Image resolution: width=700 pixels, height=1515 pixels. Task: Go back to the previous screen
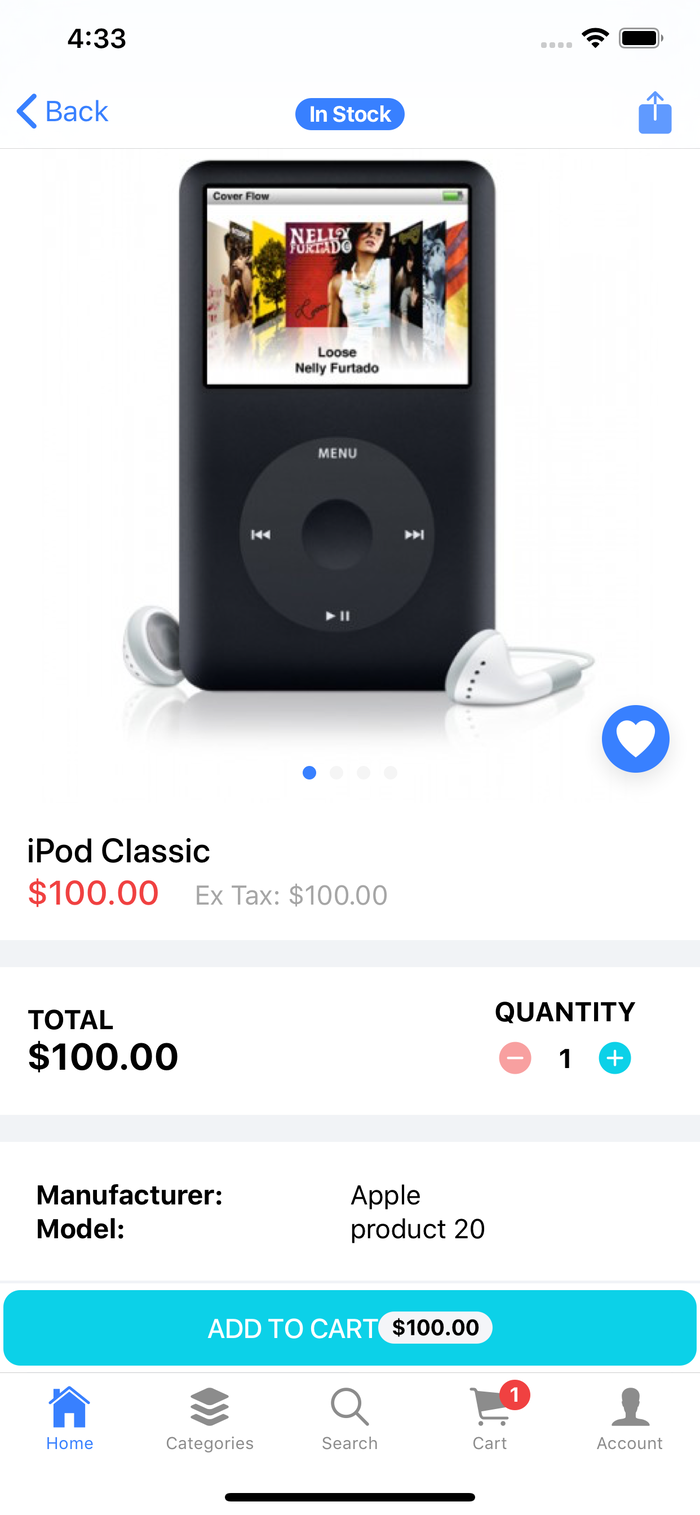pos(62,112)
